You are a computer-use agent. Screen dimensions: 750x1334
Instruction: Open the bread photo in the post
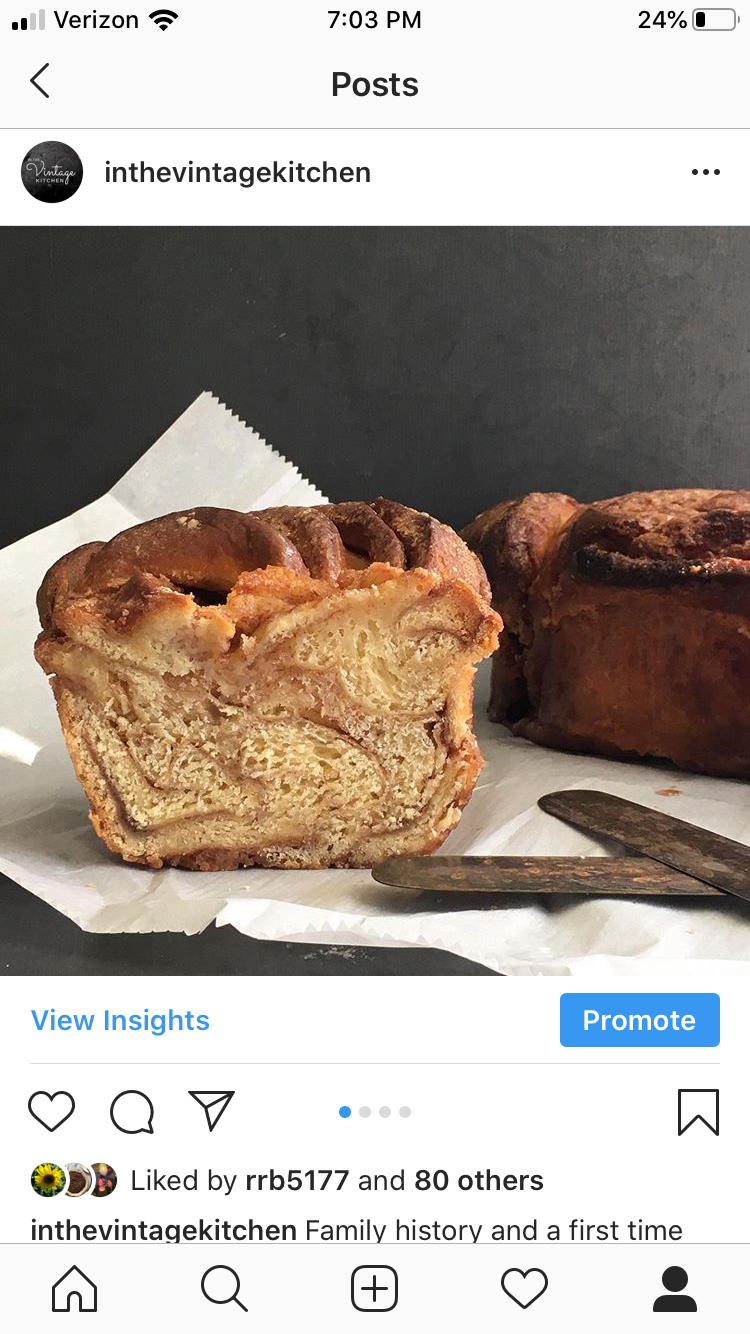pyautogui.click(x=375, y=600)
